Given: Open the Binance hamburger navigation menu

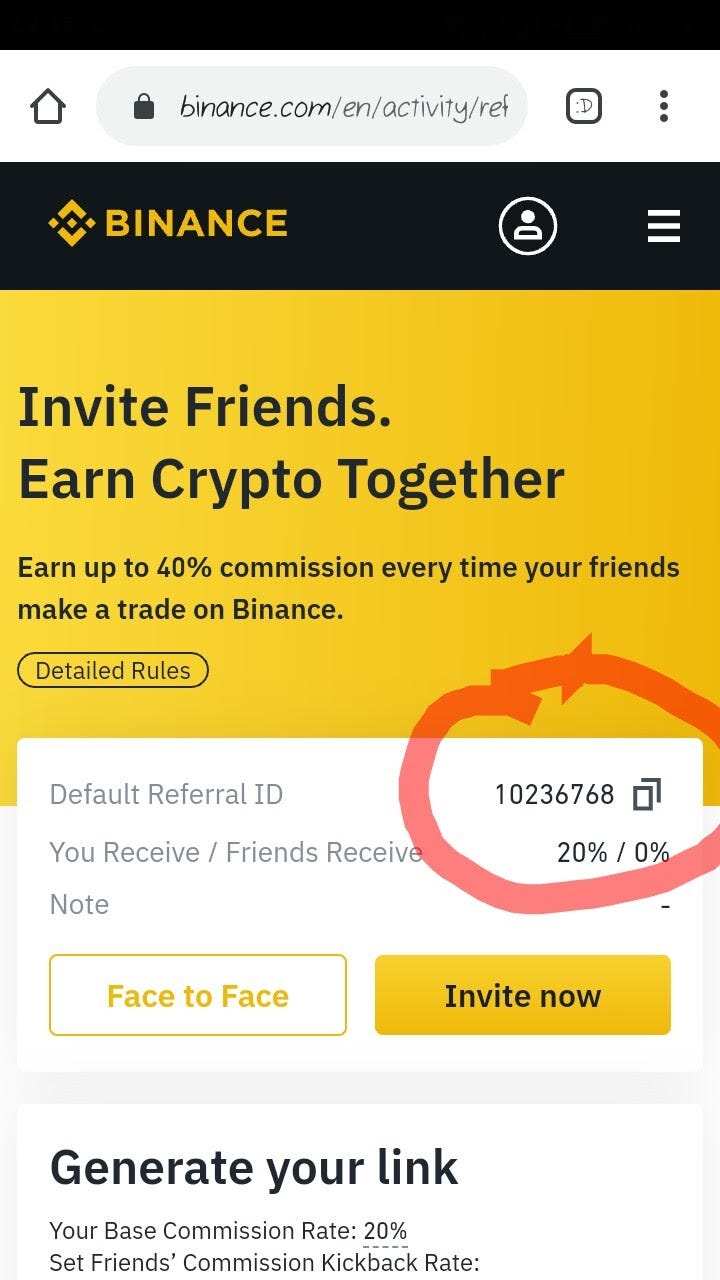Looking at the screenshot, I should coord(663,226).
